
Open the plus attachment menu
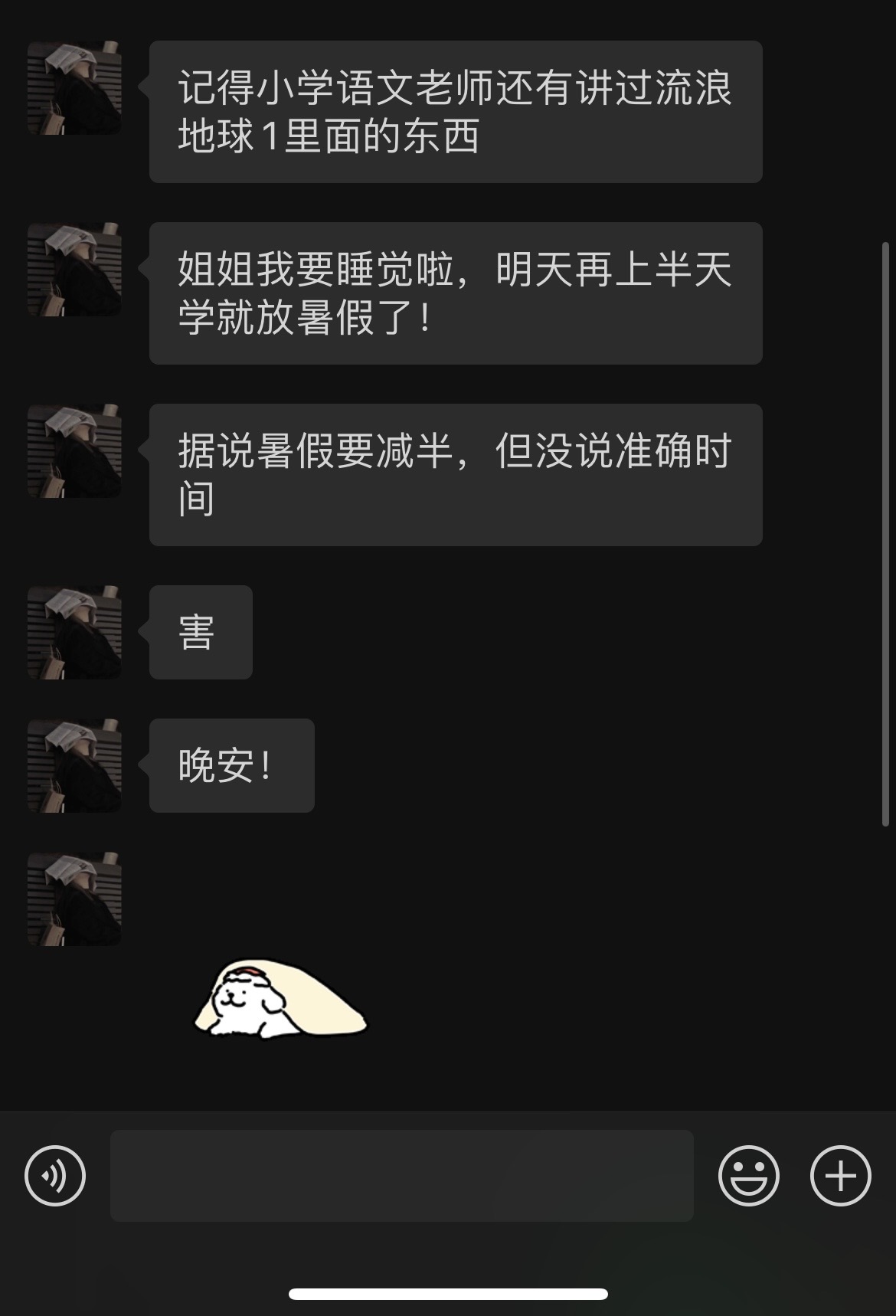click(840, 1175)
